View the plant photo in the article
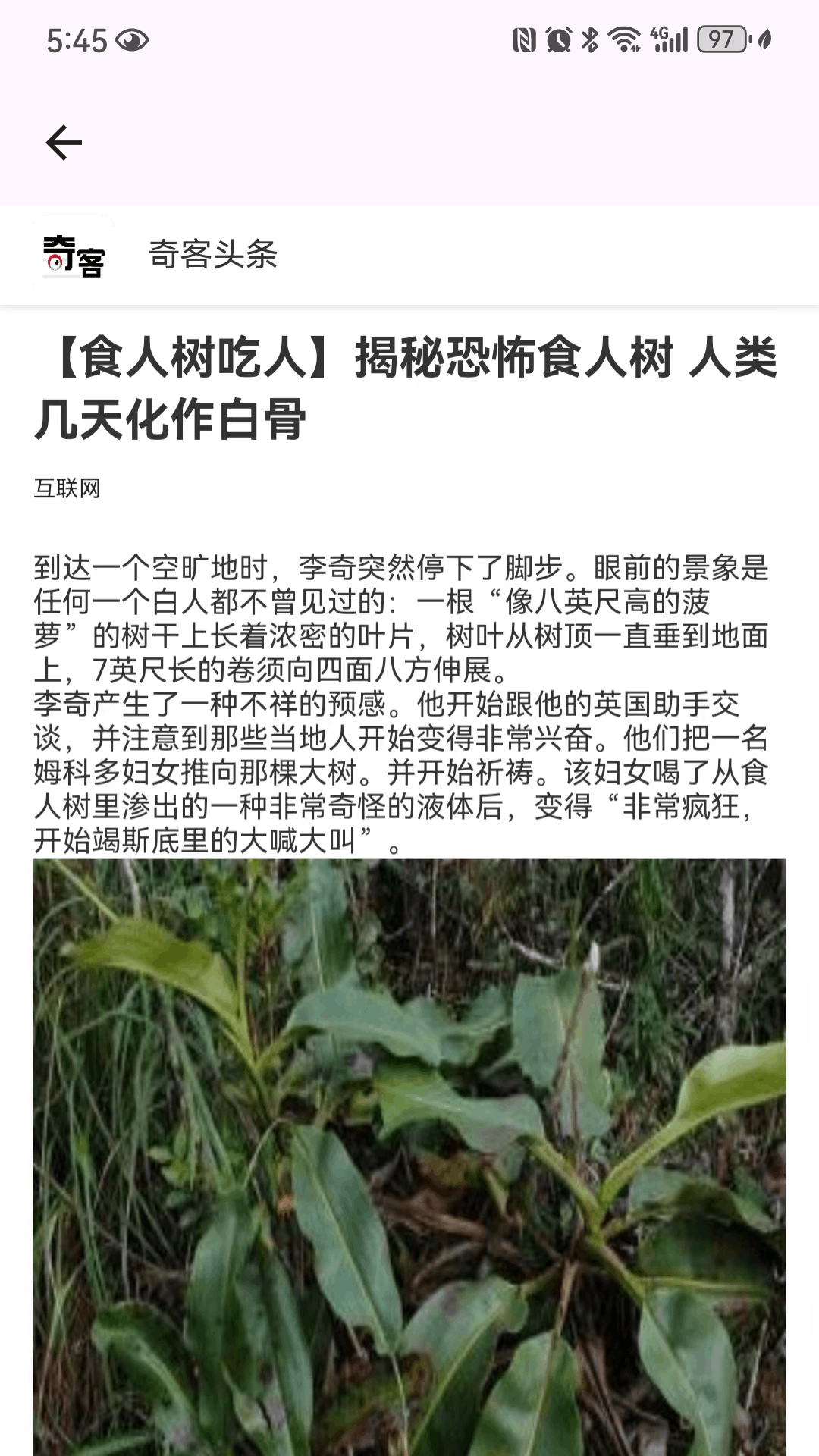The image size is (819, 1456). pyautogui.click(x=409, y=1157)
